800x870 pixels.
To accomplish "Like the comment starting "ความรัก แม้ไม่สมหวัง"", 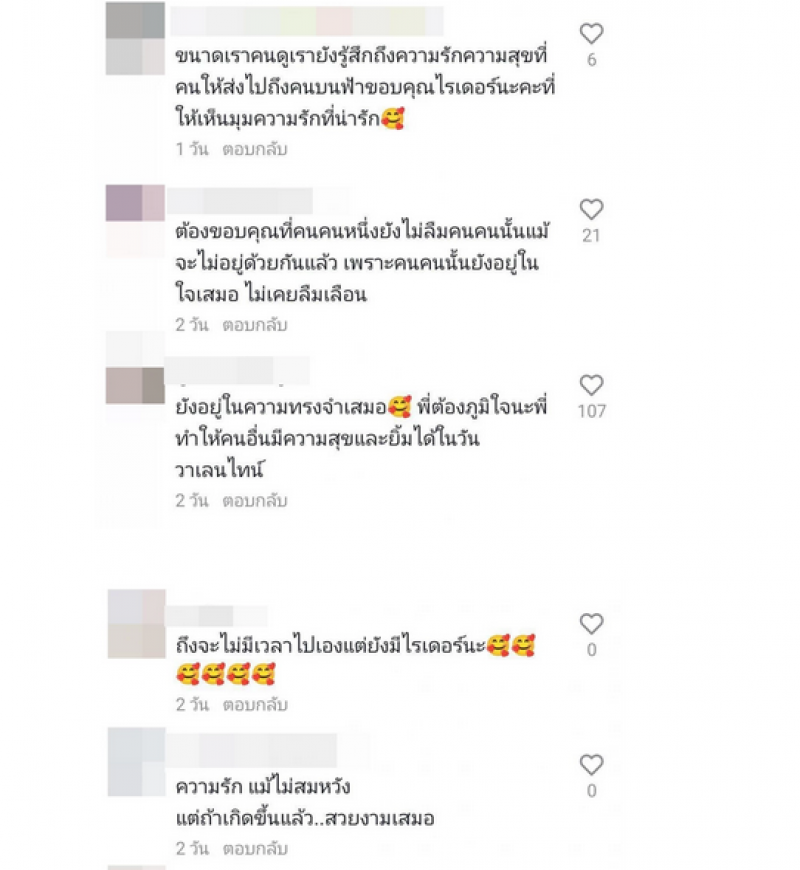I will 591,765.
